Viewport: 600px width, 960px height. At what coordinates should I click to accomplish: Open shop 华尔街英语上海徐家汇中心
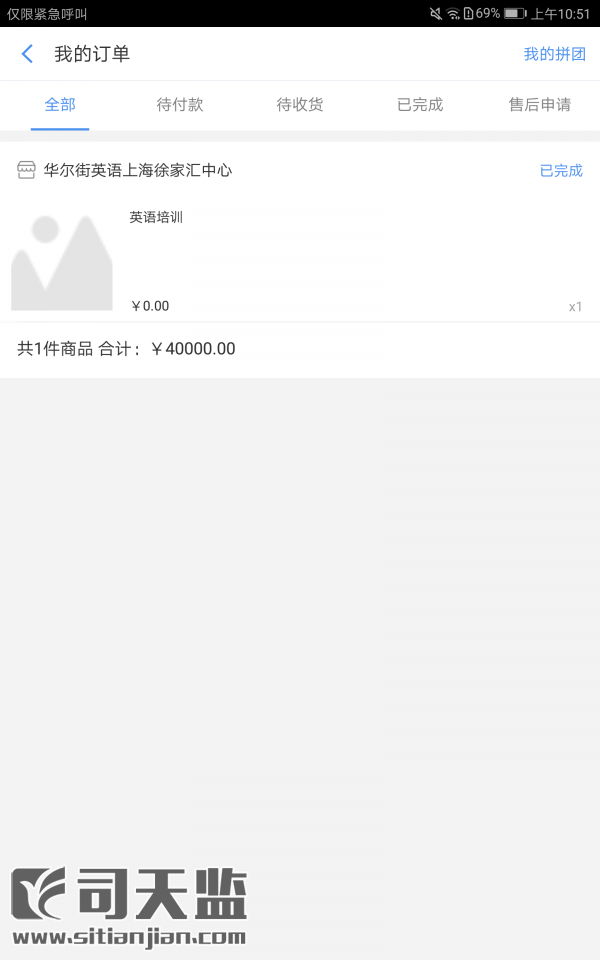click(137, 170)
